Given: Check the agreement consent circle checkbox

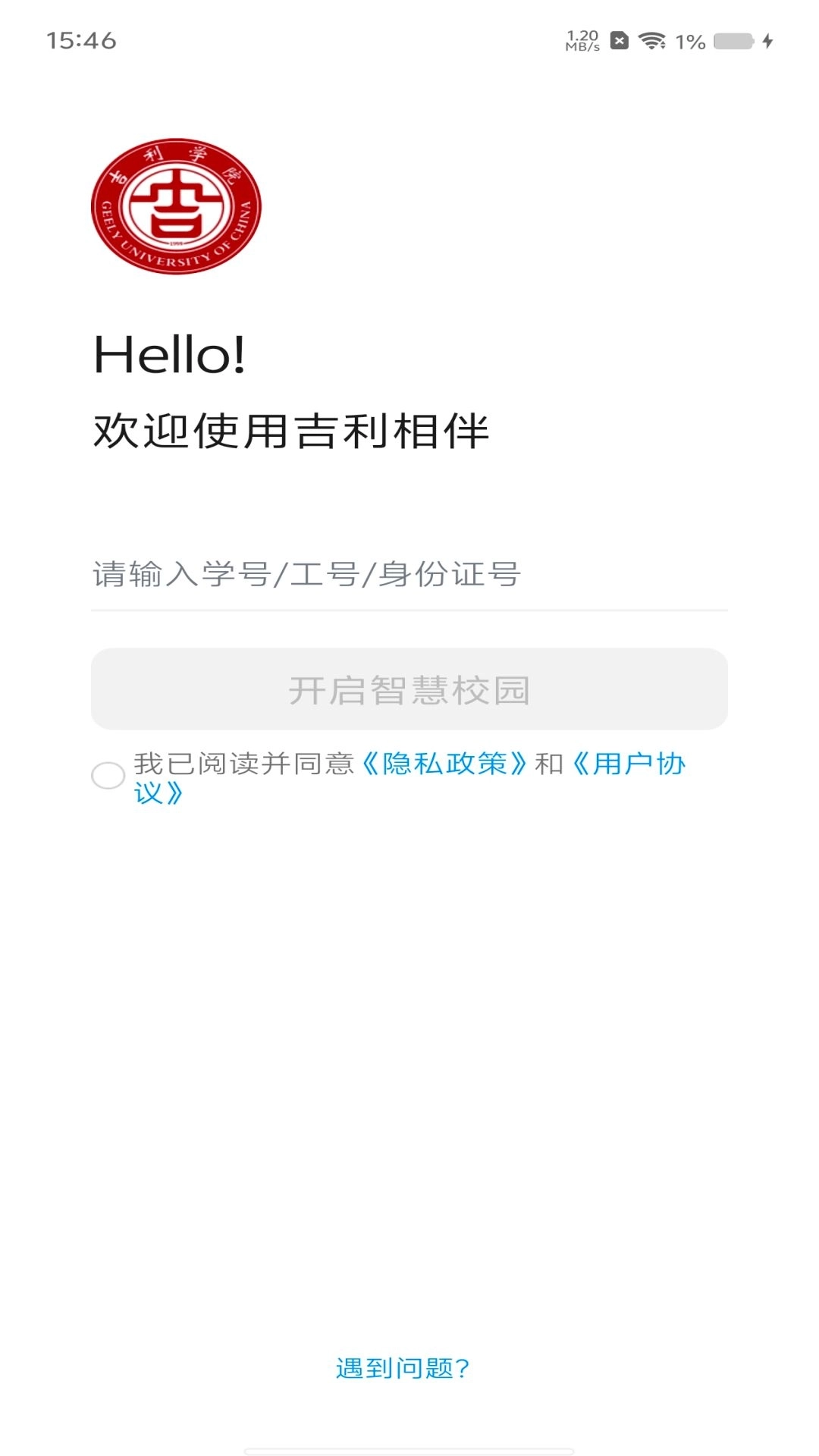Looking at the screenshot, I should click(x=107, y=777).
